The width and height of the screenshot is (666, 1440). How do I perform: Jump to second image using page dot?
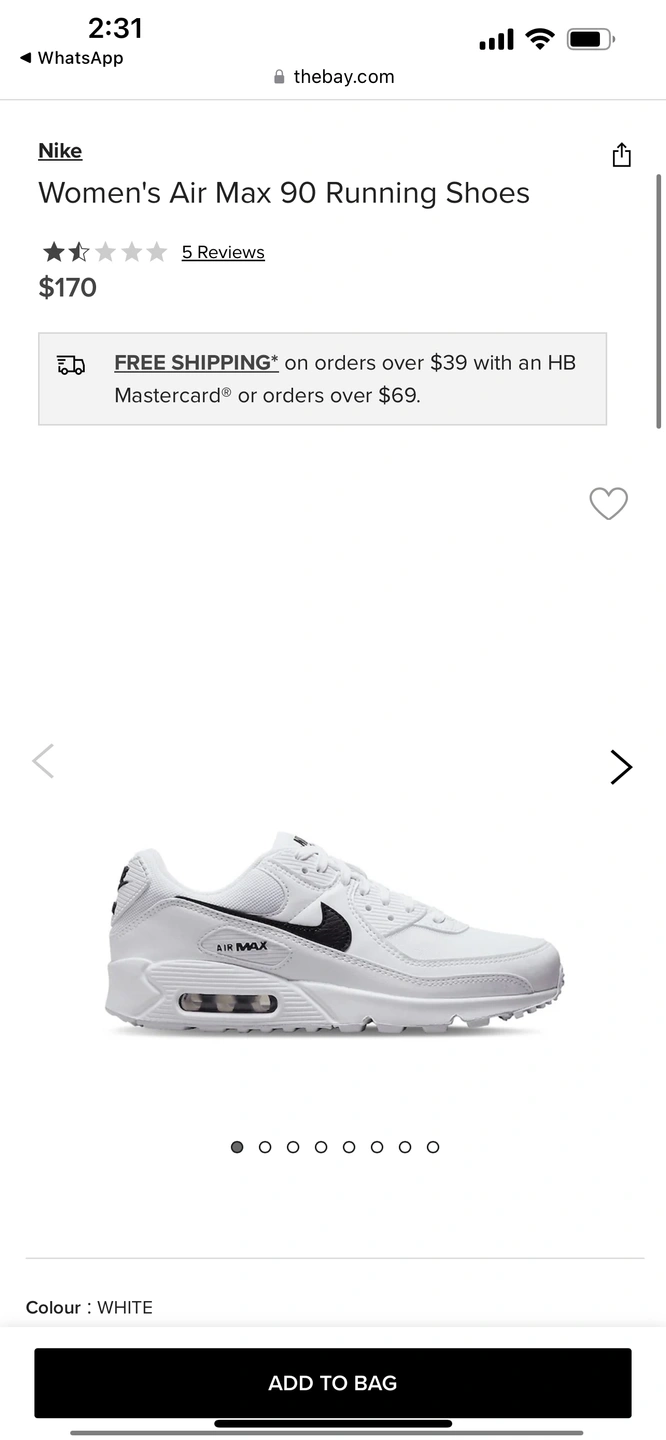[x=265, y=1147]
